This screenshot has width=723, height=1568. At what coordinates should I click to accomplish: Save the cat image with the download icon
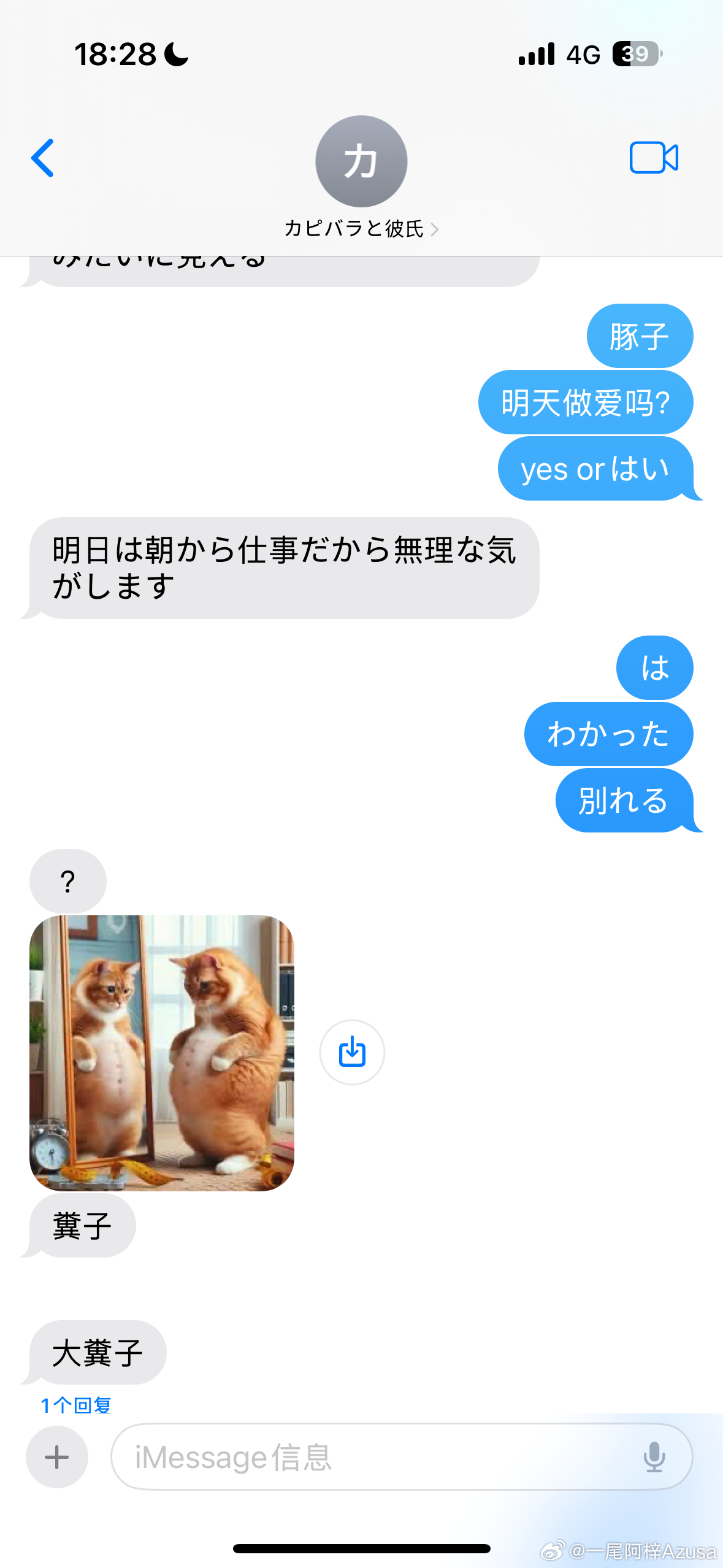click(x=352, y=1052)
